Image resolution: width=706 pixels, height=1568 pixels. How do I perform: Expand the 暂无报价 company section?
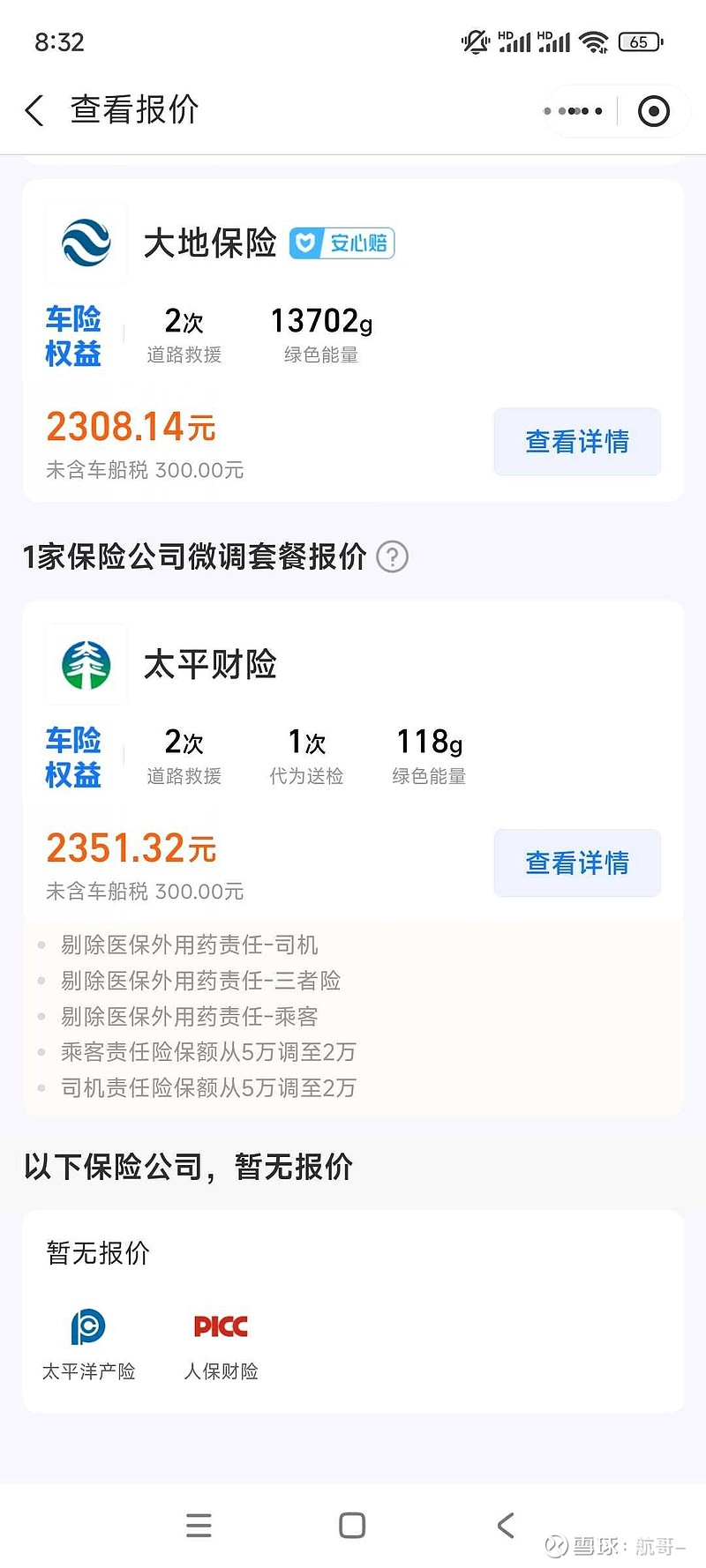point(95,1253)
